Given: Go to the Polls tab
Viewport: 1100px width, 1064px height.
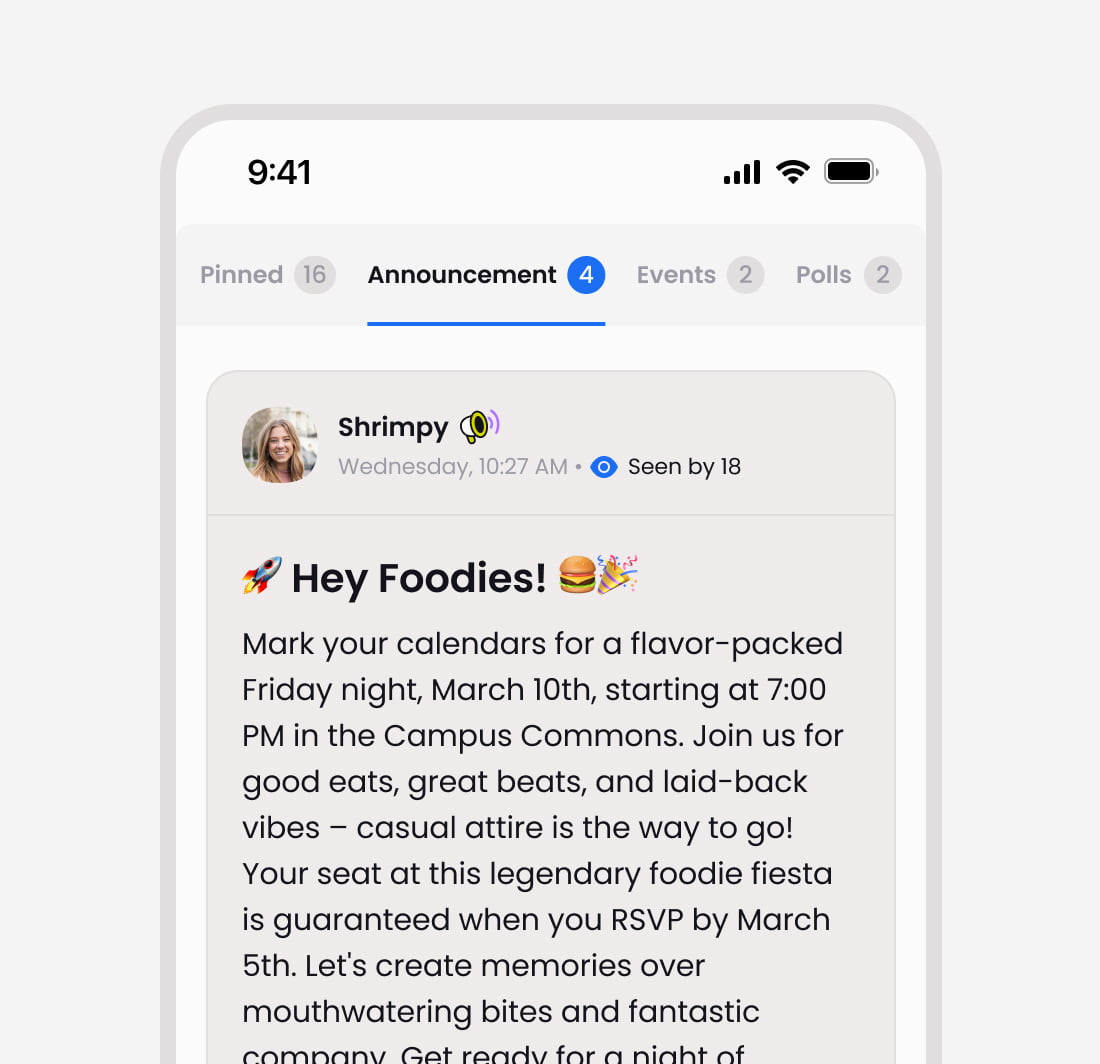Looking at the screenshot, I should click(847, 275).
